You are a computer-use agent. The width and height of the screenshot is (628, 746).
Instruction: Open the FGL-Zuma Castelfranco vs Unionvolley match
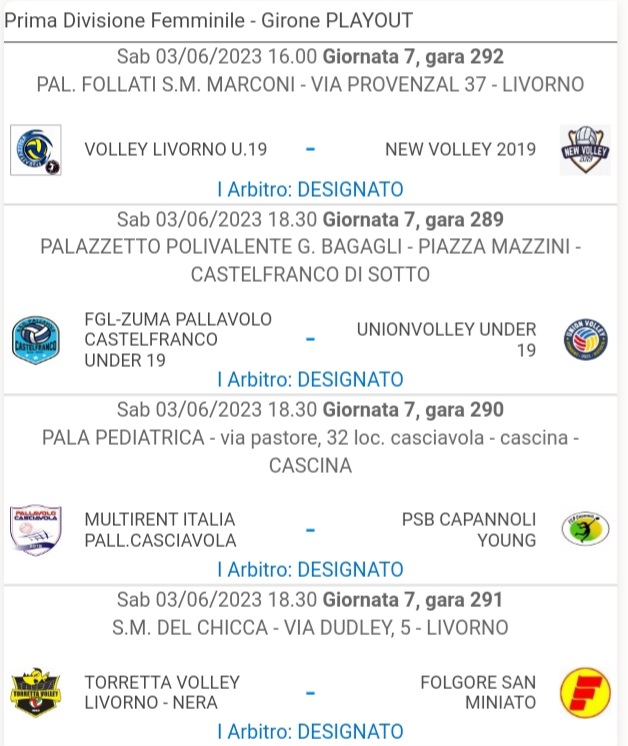point(310,340)
